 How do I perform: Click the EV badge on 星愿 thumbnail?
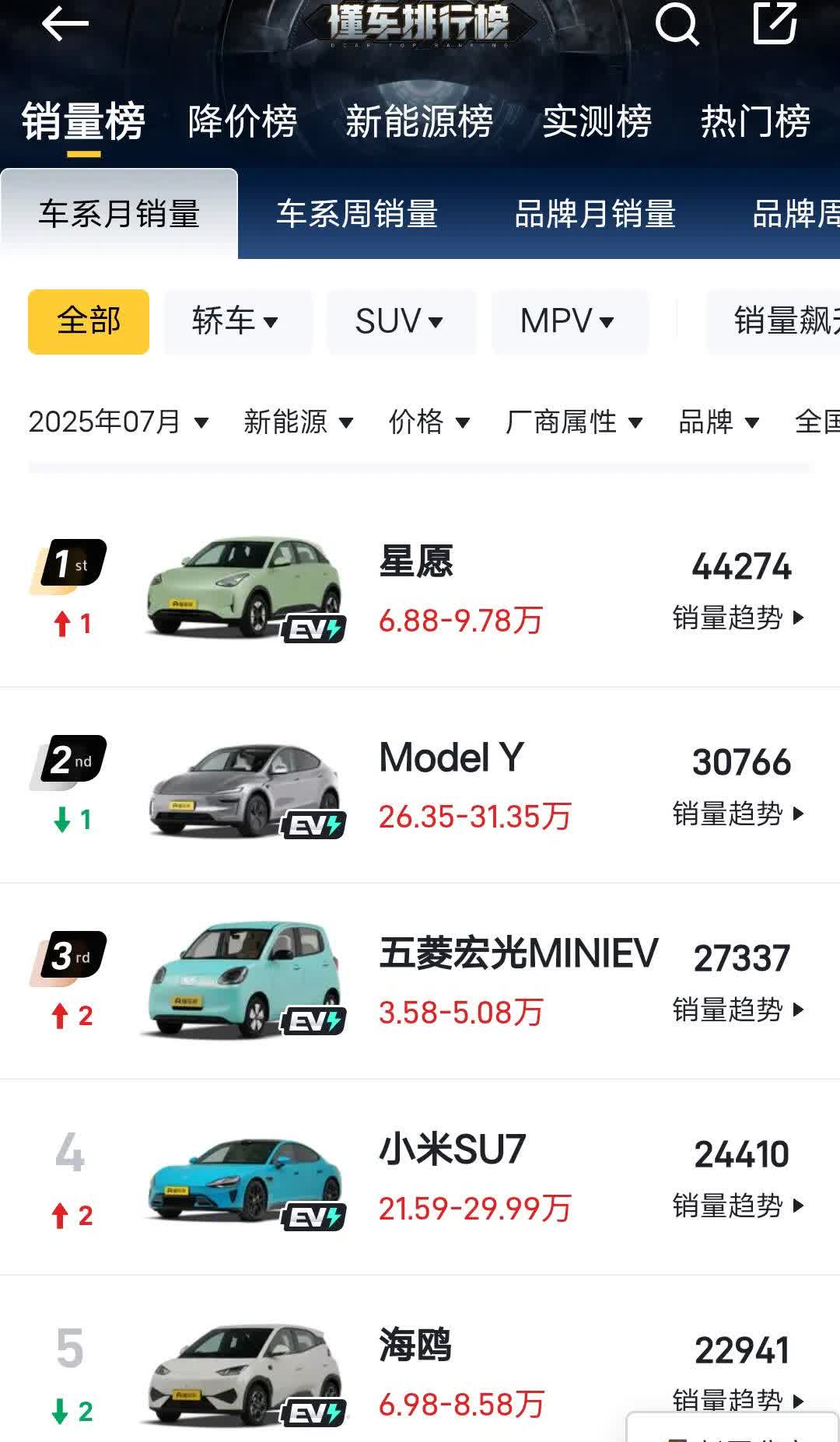point(314,627)
